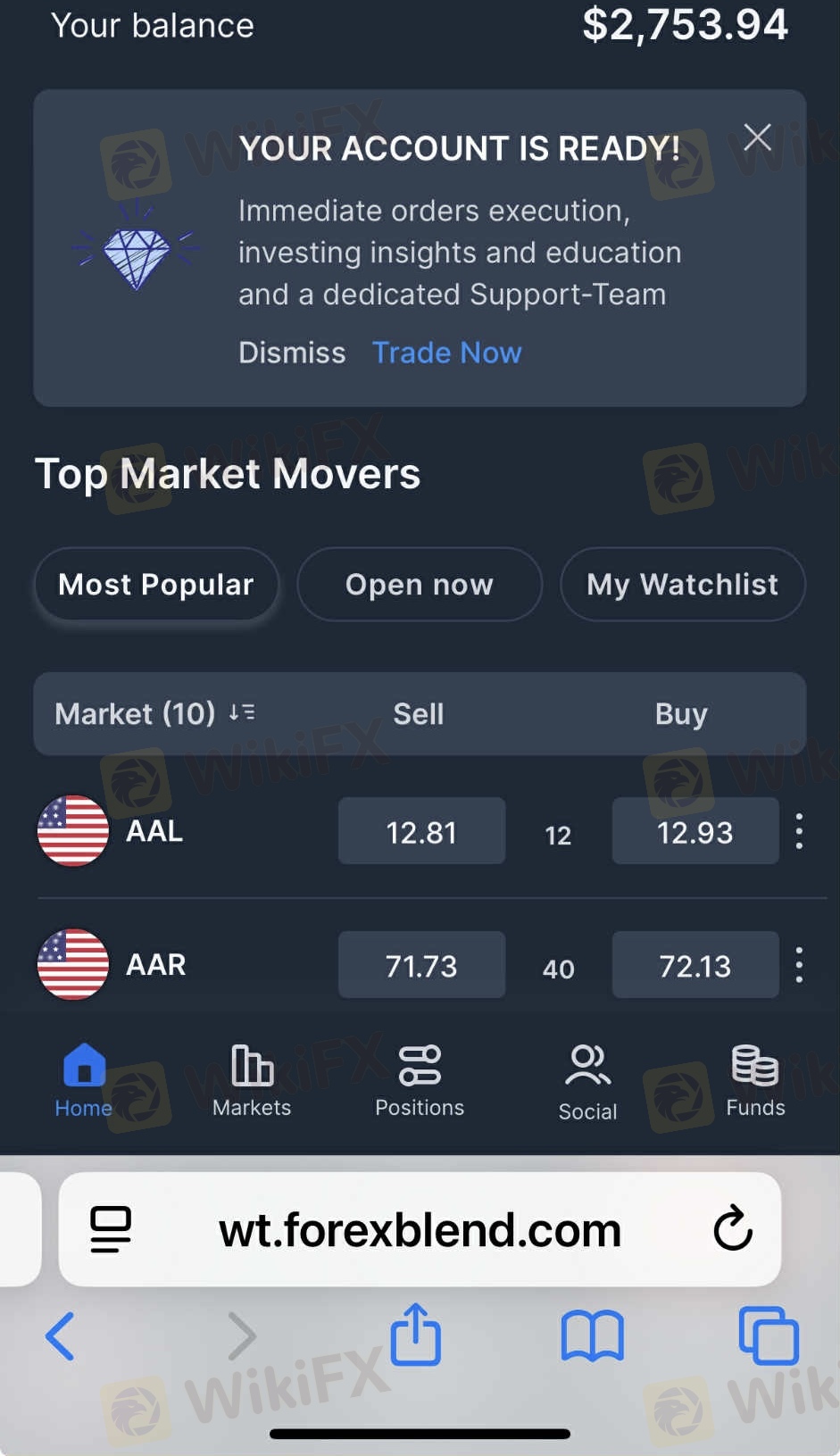Sort the Market column
Image resolution: width=840 pixels, height=1456 pixels.
pyautogui.click(x=242, y=712)
